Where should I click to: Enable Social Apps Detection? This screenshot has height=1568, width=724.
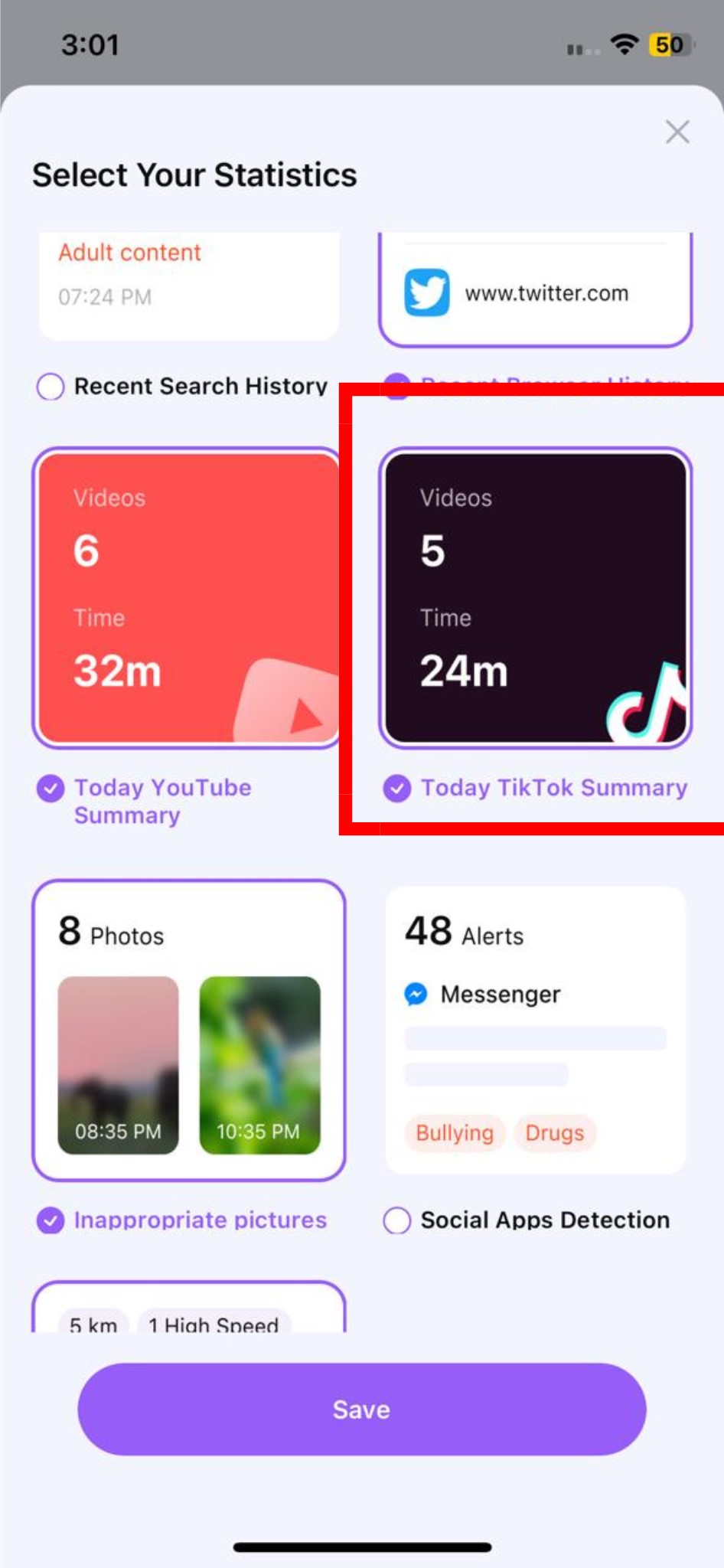397,1220
